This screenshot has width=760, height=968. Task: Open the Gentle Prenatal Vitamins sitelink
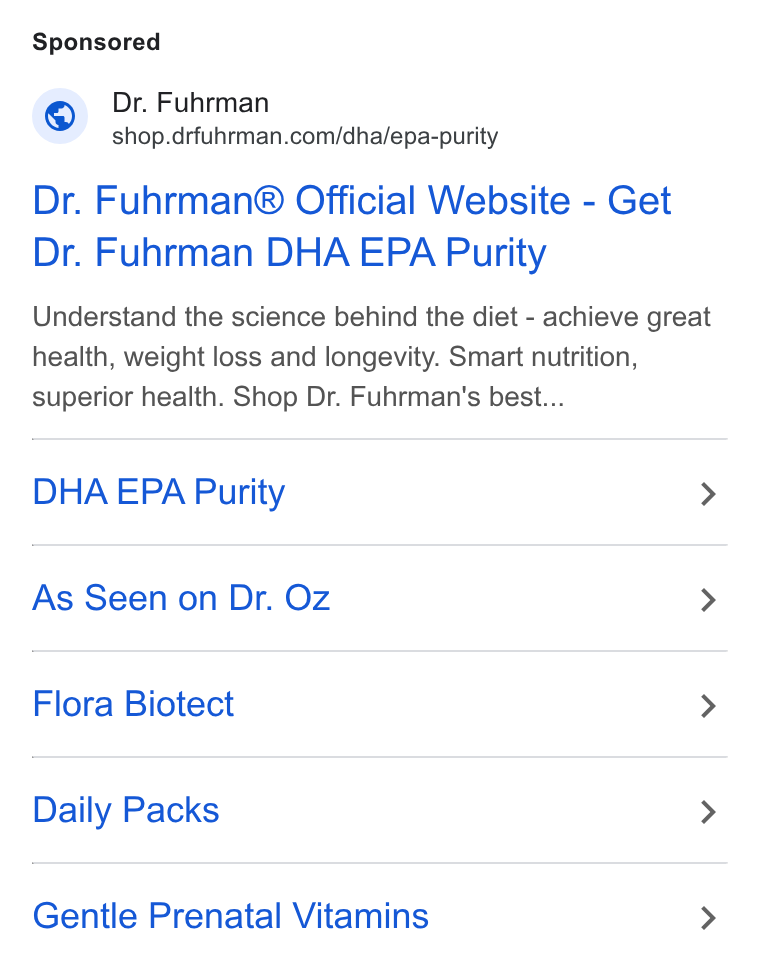[380, 916]
